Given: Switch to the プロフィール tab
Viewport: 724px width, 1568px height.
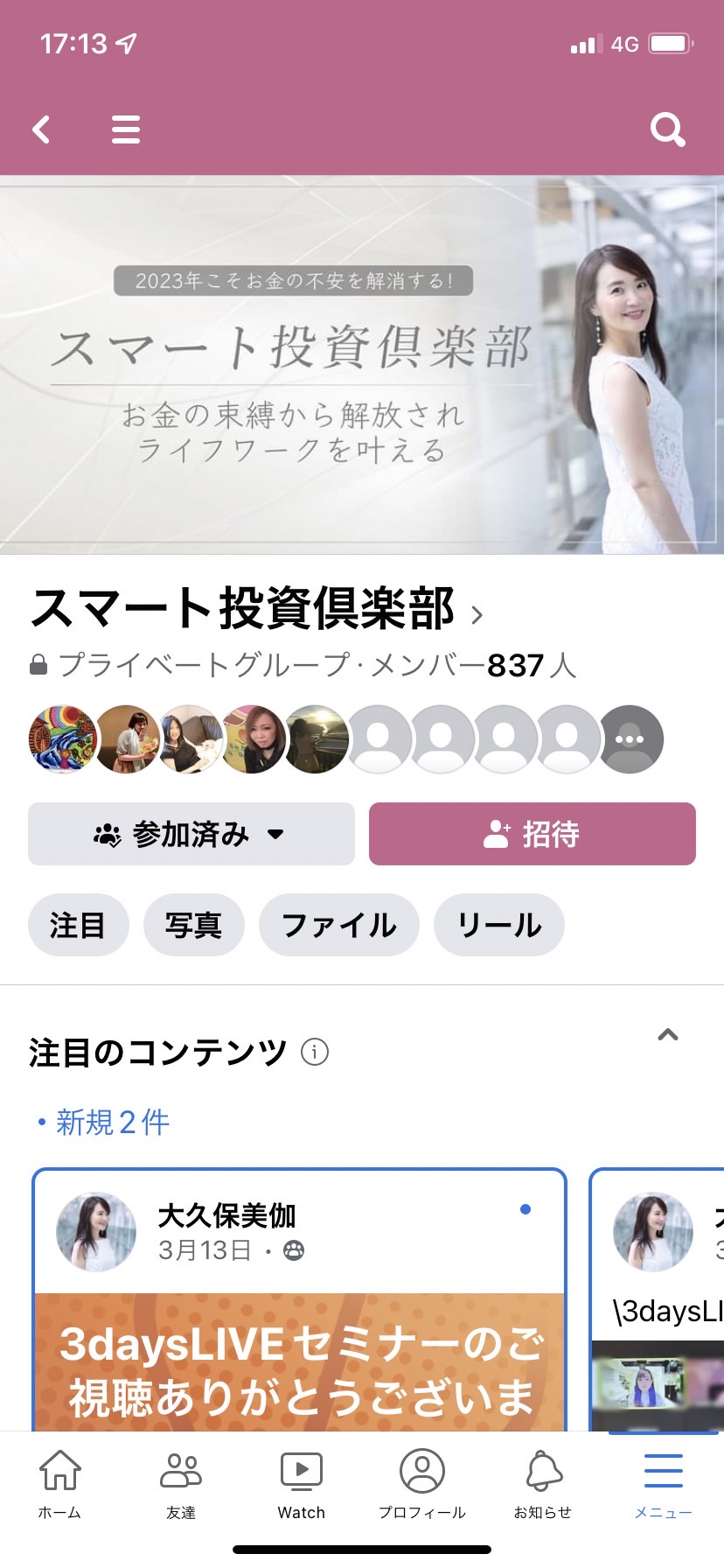Looking at the screenshot, I should [422, 1484].
